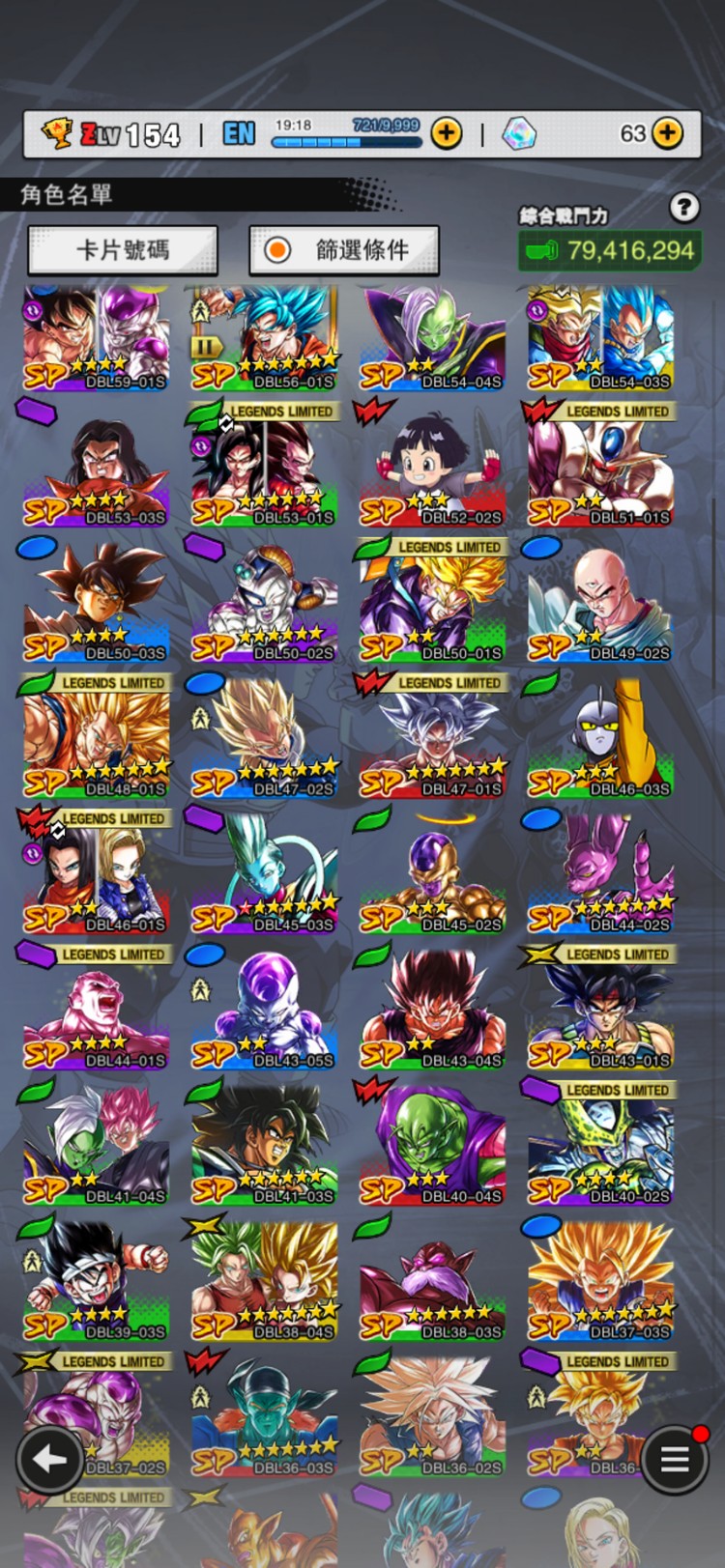Open character card DBL44-02S

coord(601,879)
